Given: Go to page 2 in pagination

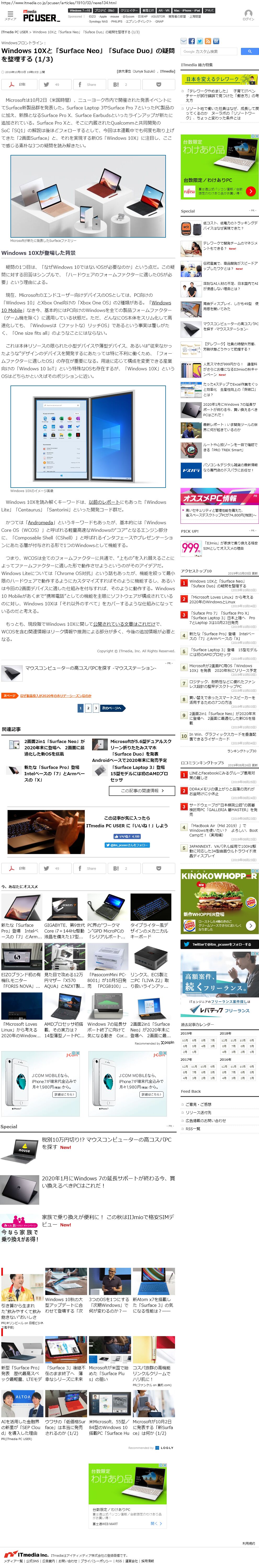Looking at the screenshot, I should pos(88,708).
